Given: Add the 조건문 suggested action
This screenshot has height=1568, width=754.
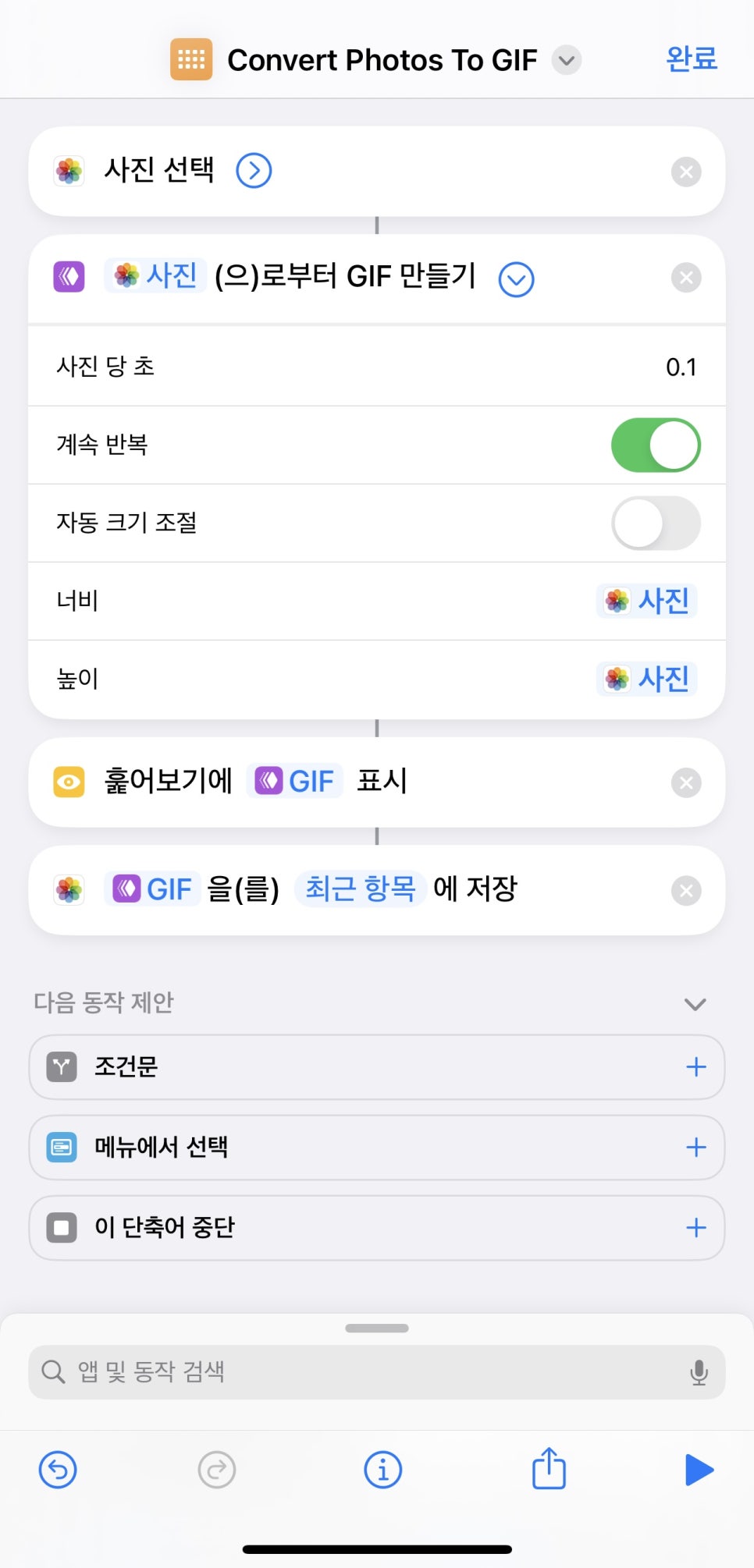Looking at the screenshot, I should point(695,1067).
